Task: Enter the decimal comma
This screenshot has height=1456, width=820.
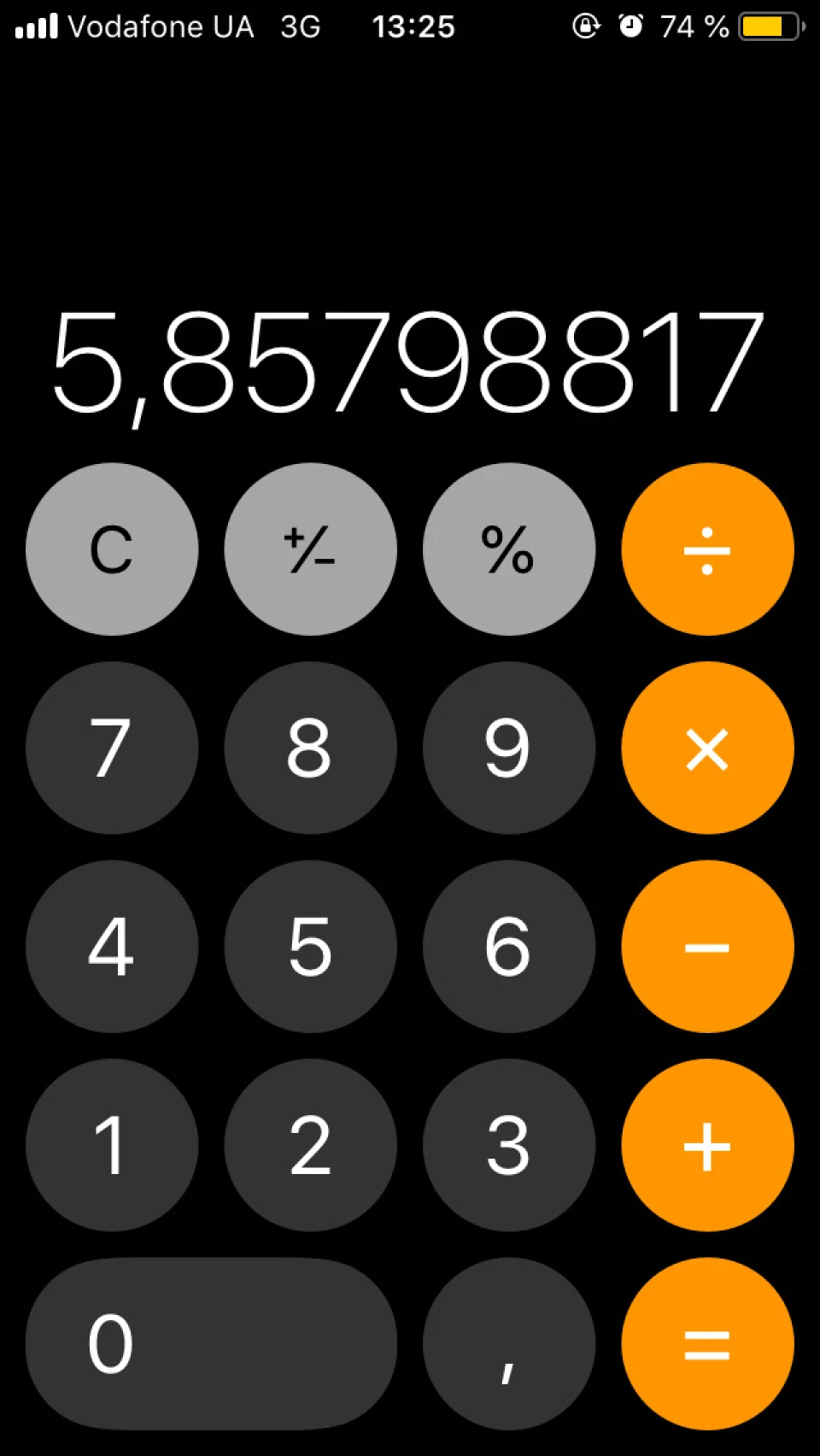Action: 509,1344
